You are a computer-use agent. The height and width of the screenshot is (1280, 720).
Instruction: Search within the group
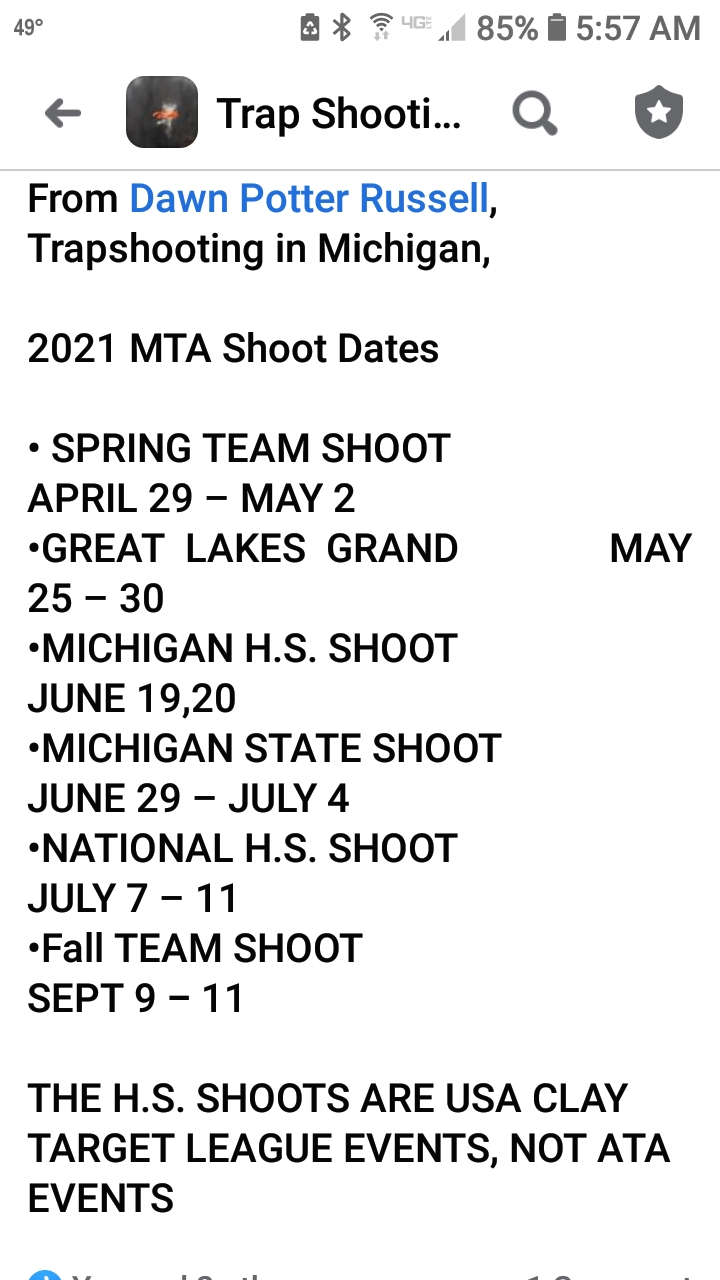point(535,114)
